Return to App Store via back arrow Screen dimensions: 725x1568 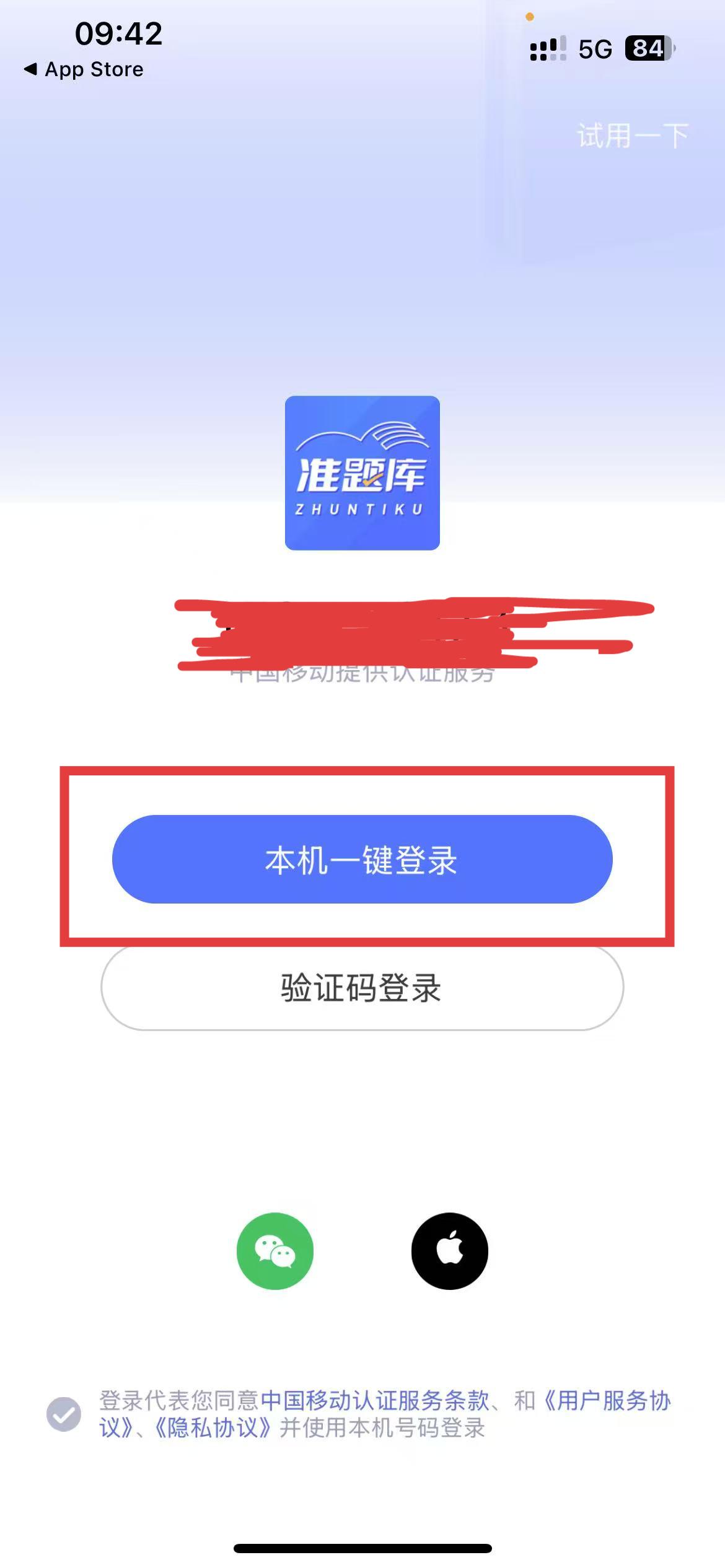[83, 69]
